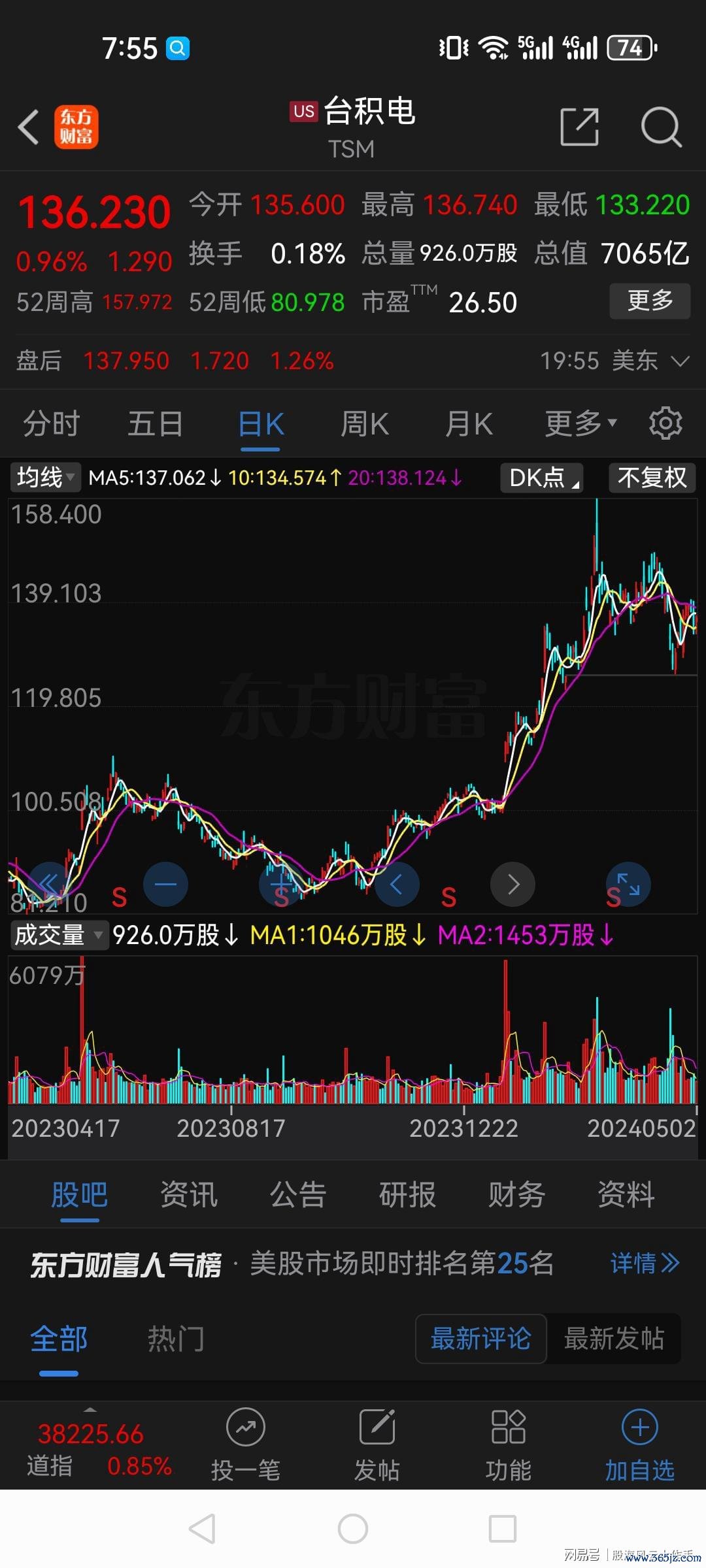The image size is (706, 1568).
Task: Switch to the 五日 chart tab
Action: coord(155,423)
